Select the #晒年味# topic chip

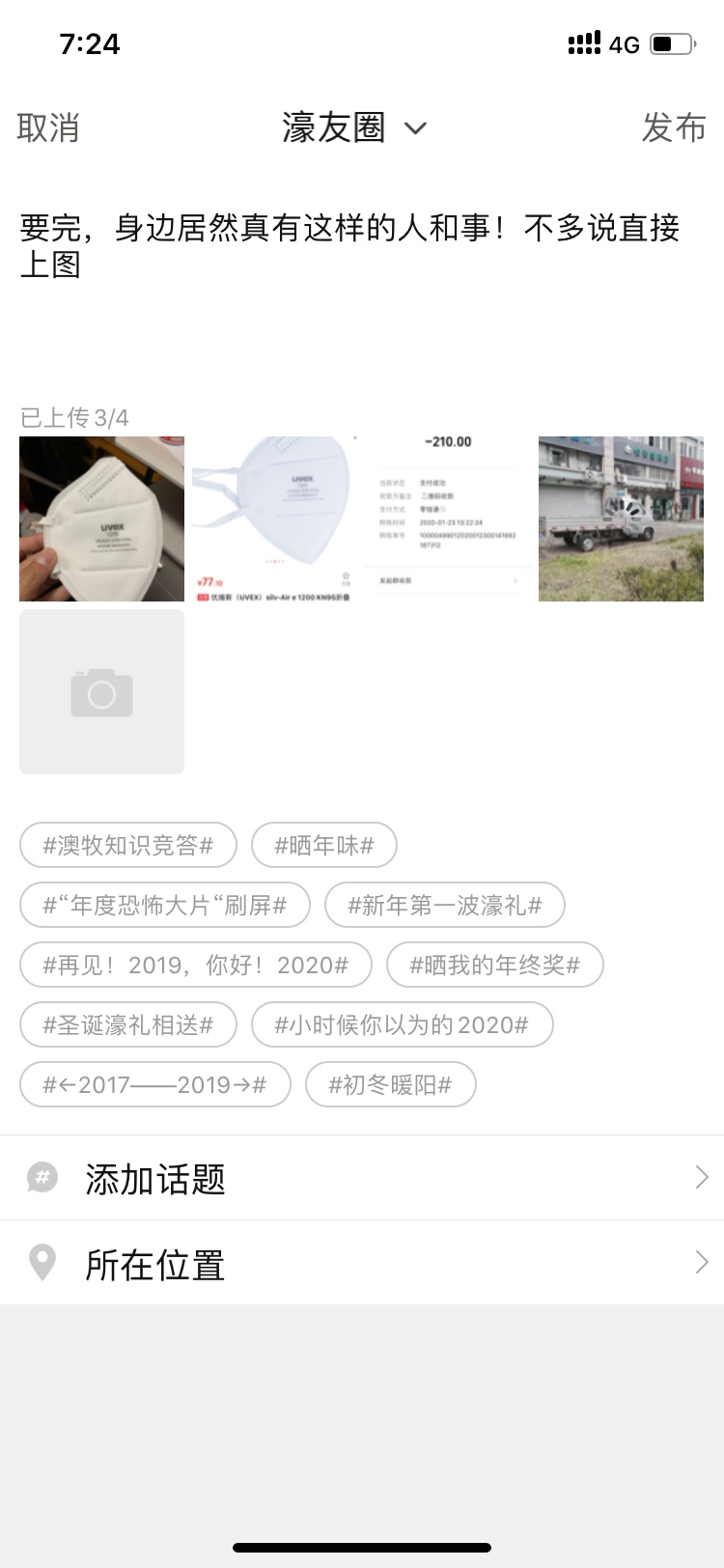[x=323, y=846]
